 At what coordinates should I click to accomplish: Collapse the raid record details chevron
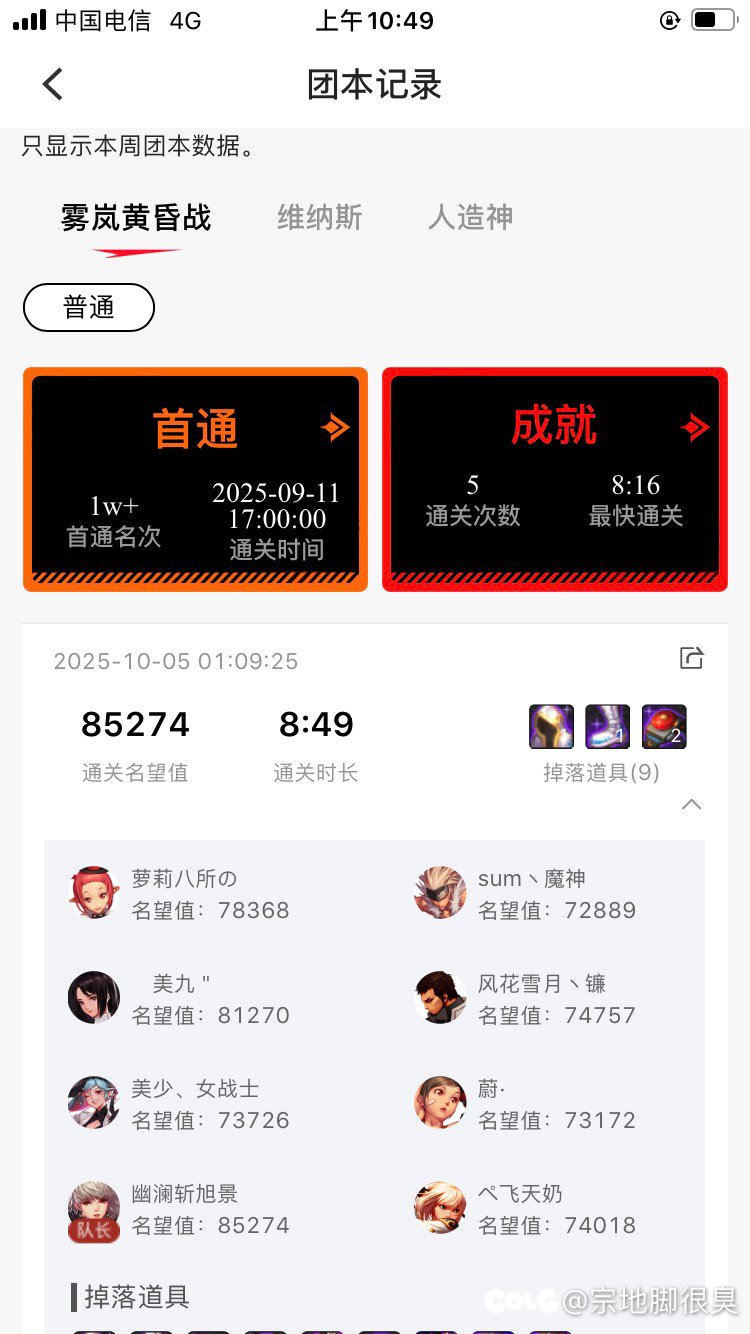coord(691,804)
